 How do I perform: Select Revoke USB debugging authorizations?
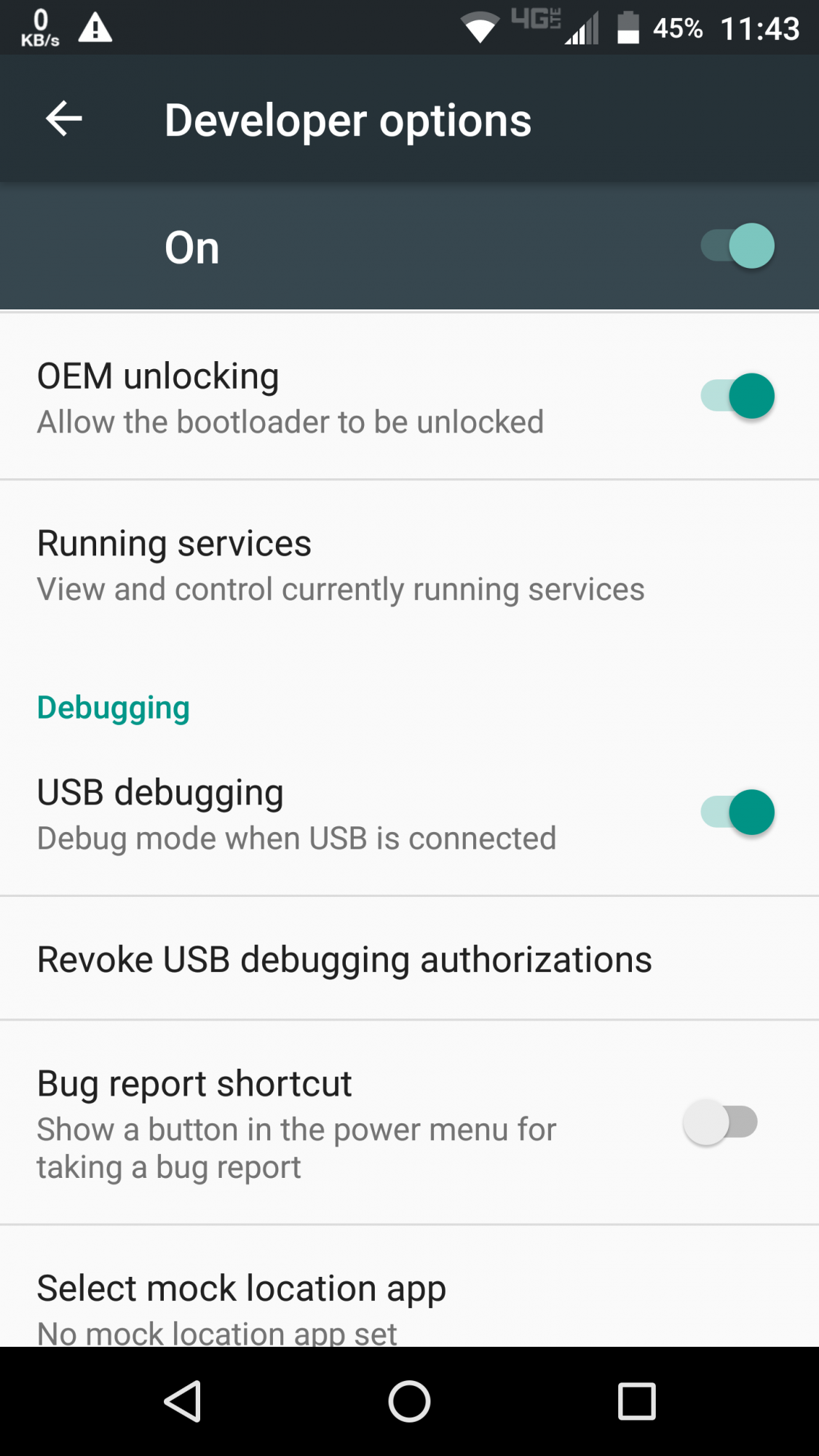click(x=409, y=959)
